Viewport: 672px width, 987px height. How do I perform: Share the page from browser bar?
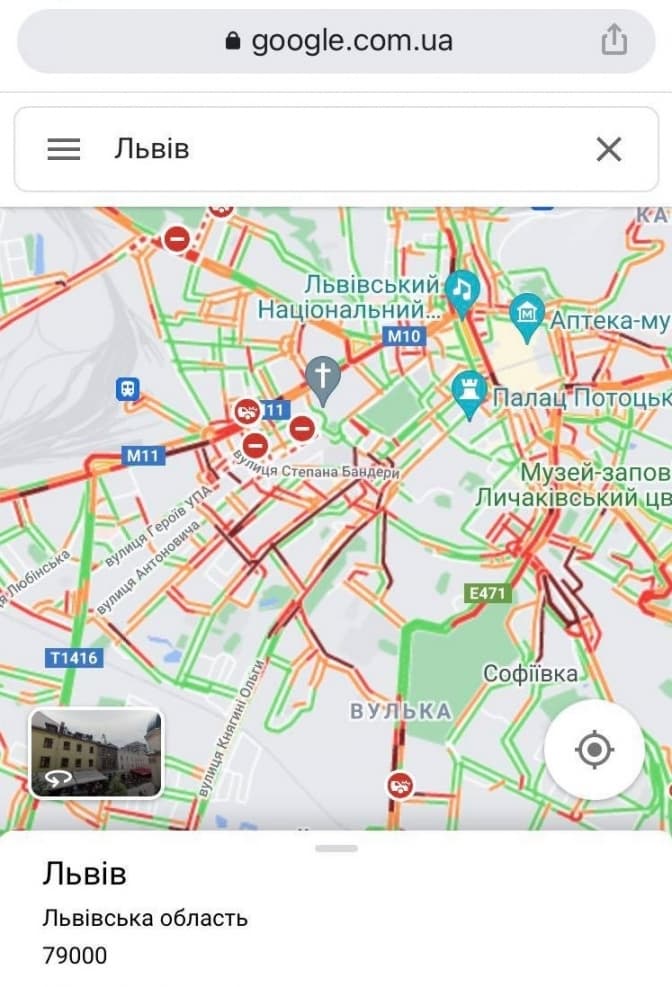tap(613, 40)
